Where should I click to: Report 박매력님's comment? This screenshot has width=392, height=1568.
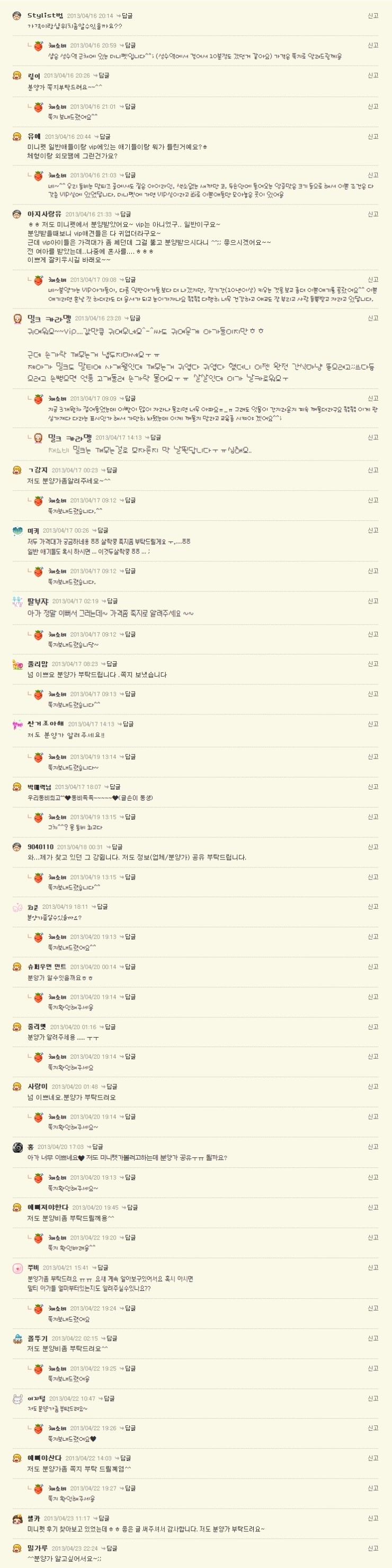pyautogui.click(x=372, y=786)
